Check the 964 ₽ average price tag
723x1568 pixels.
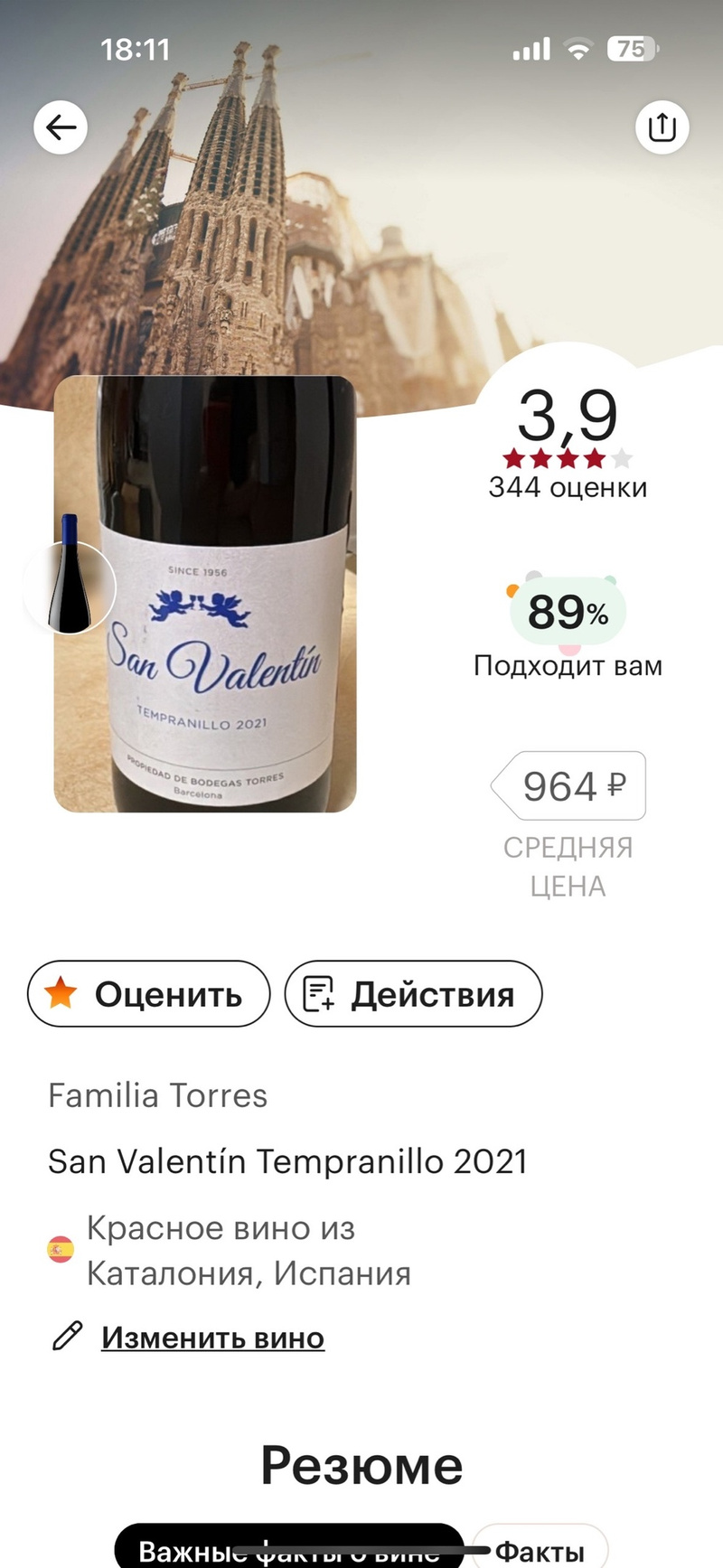pos(571,785)
